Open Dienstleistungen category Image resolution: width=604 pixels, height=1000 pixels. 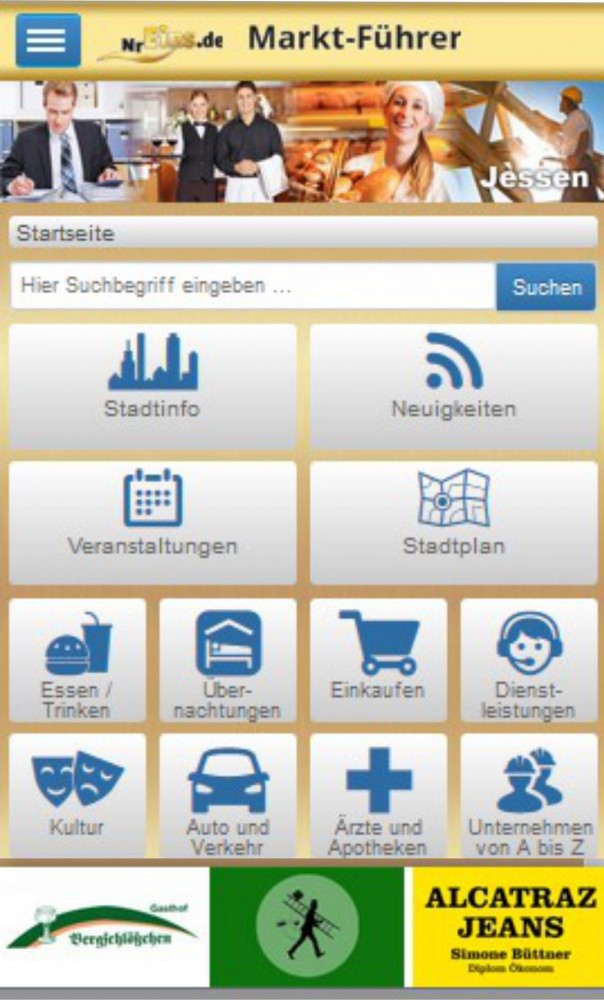tap(529, 661)
